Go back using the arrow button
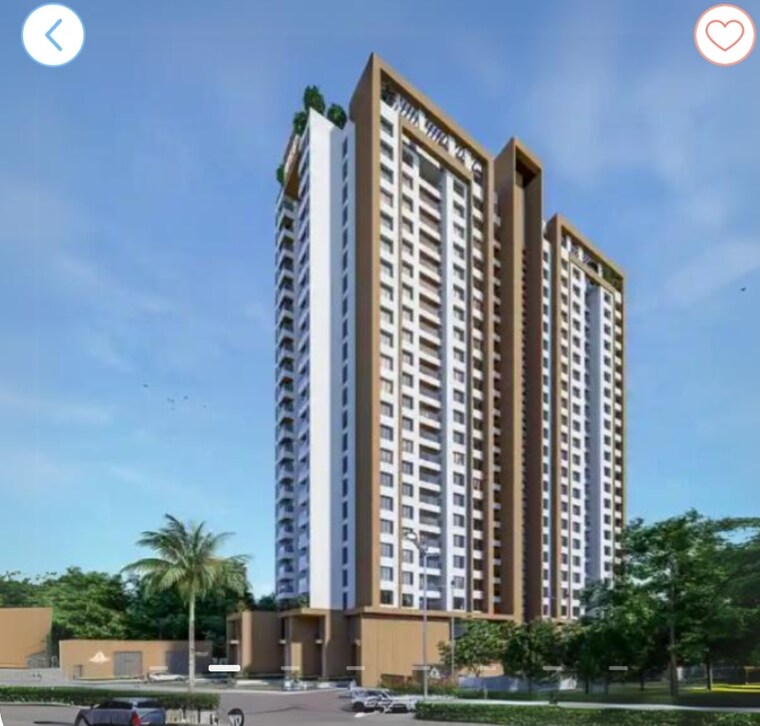 (x=53, y=35)
